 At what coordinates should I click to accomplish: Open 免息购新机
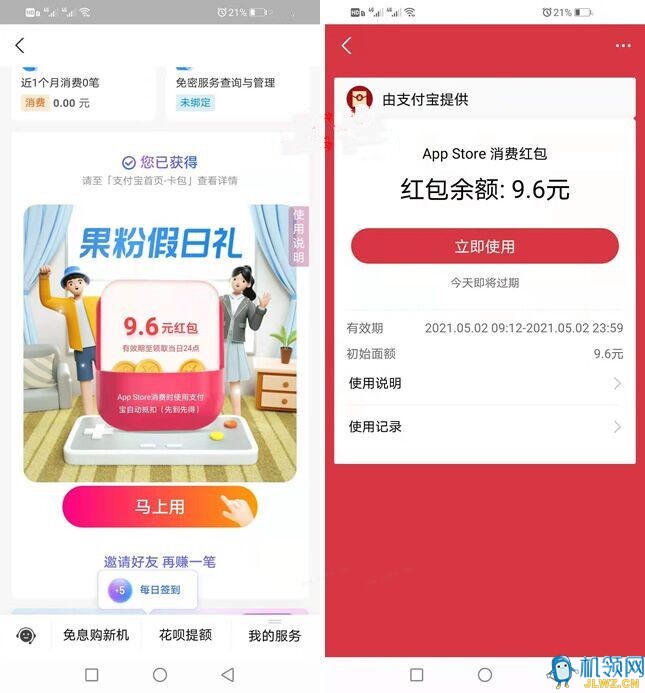(96, 635)
